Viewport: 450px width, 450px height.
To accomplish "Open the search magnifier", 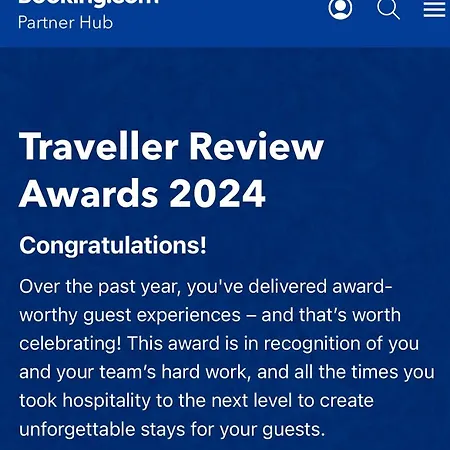I will (388, 9).
